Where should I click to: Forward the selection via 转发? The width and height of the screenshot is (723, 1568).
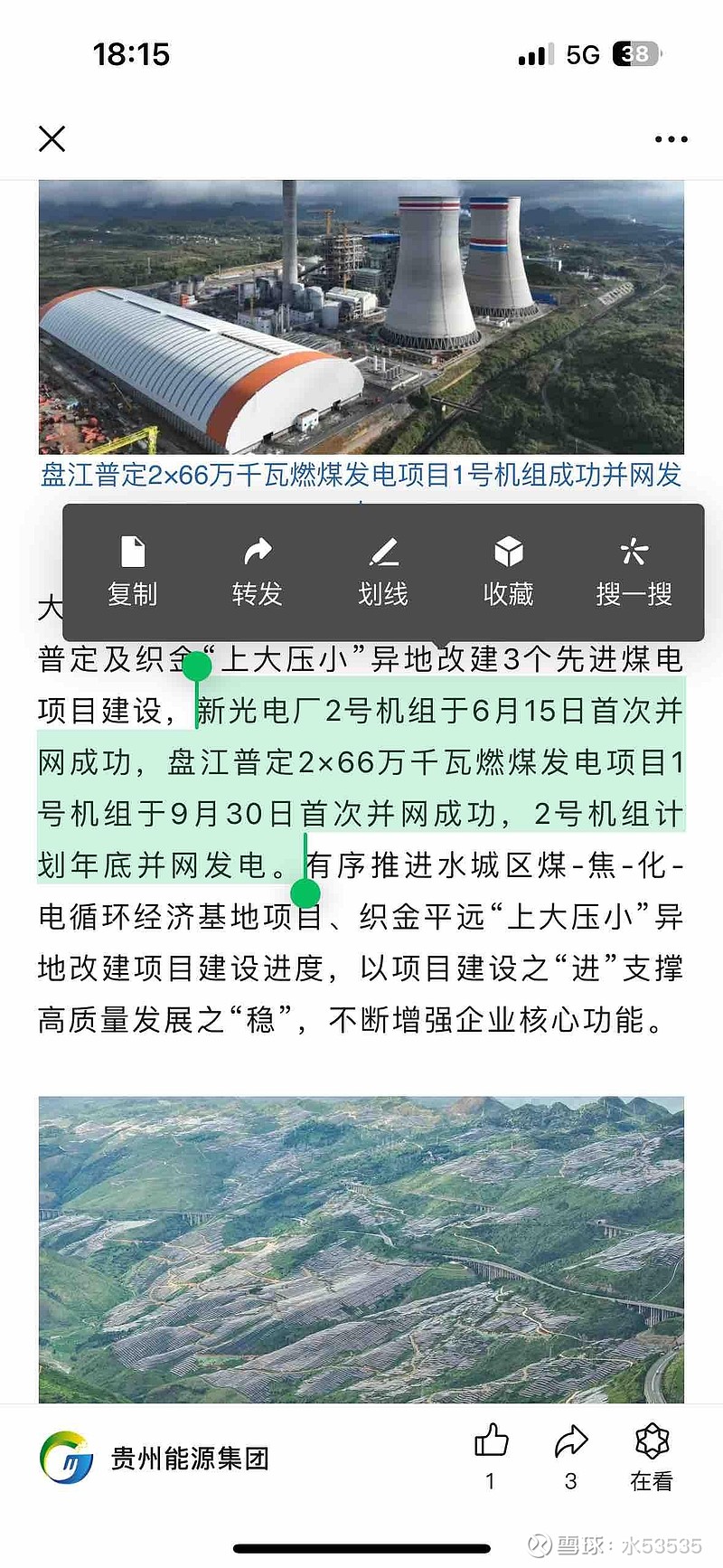click(x=258, y=571)
